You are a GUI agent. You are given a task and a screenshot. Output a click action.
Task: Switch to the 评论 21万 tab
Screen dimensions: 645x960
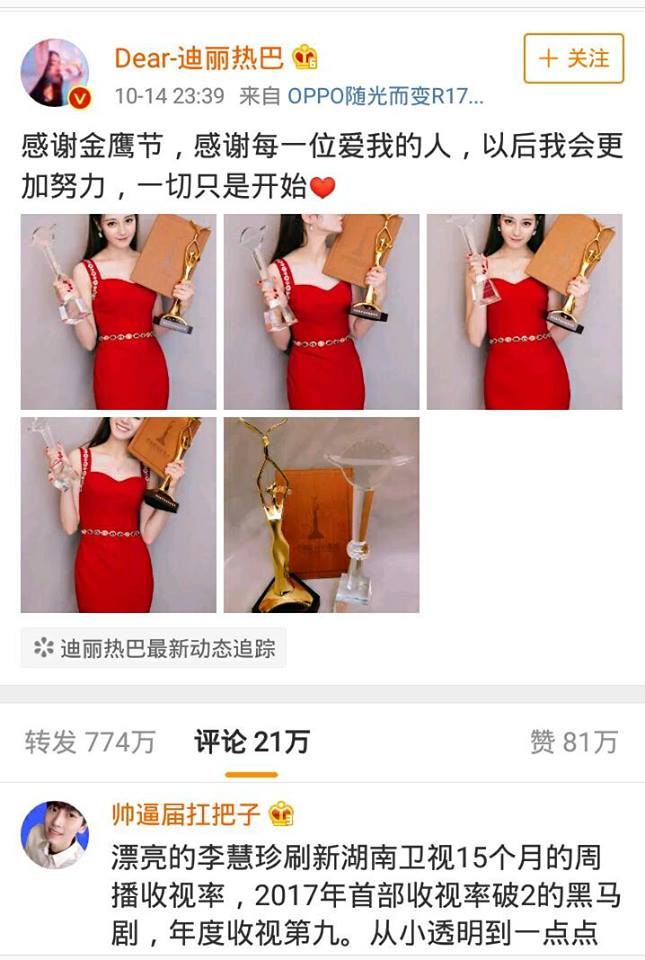pos(252,741)
